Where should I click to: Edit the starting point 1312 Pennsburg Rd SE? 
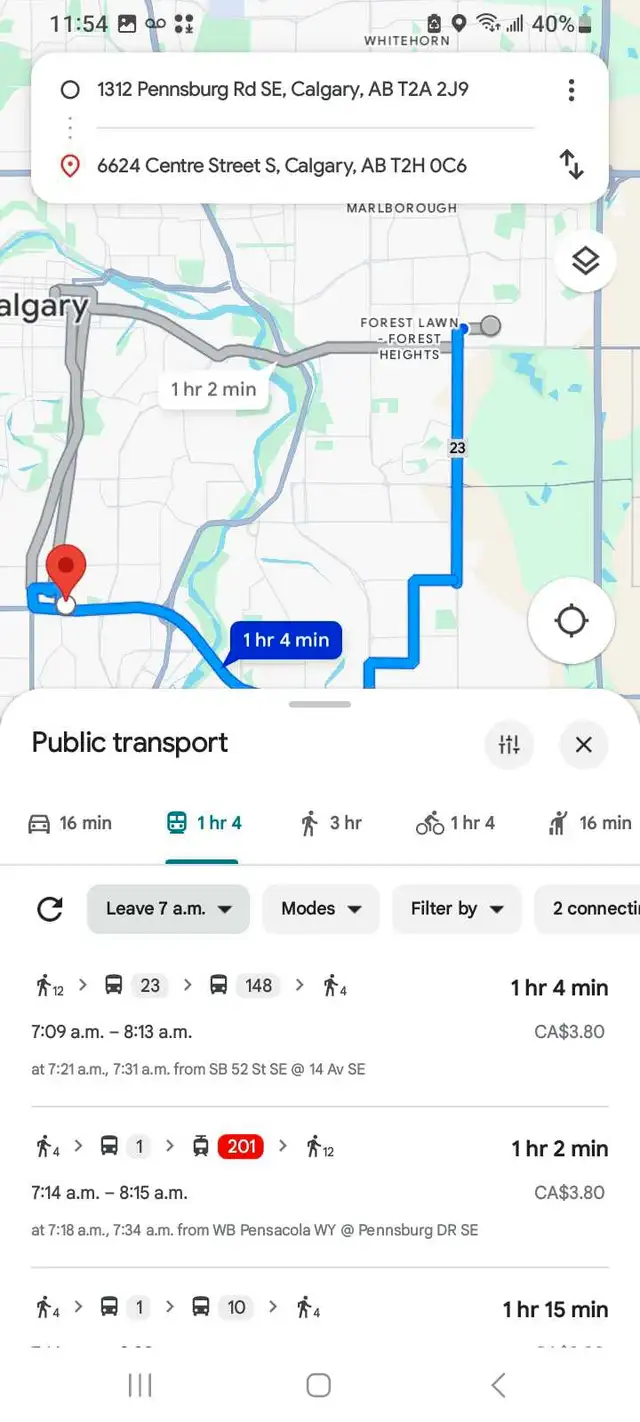[x=283, y=89]
